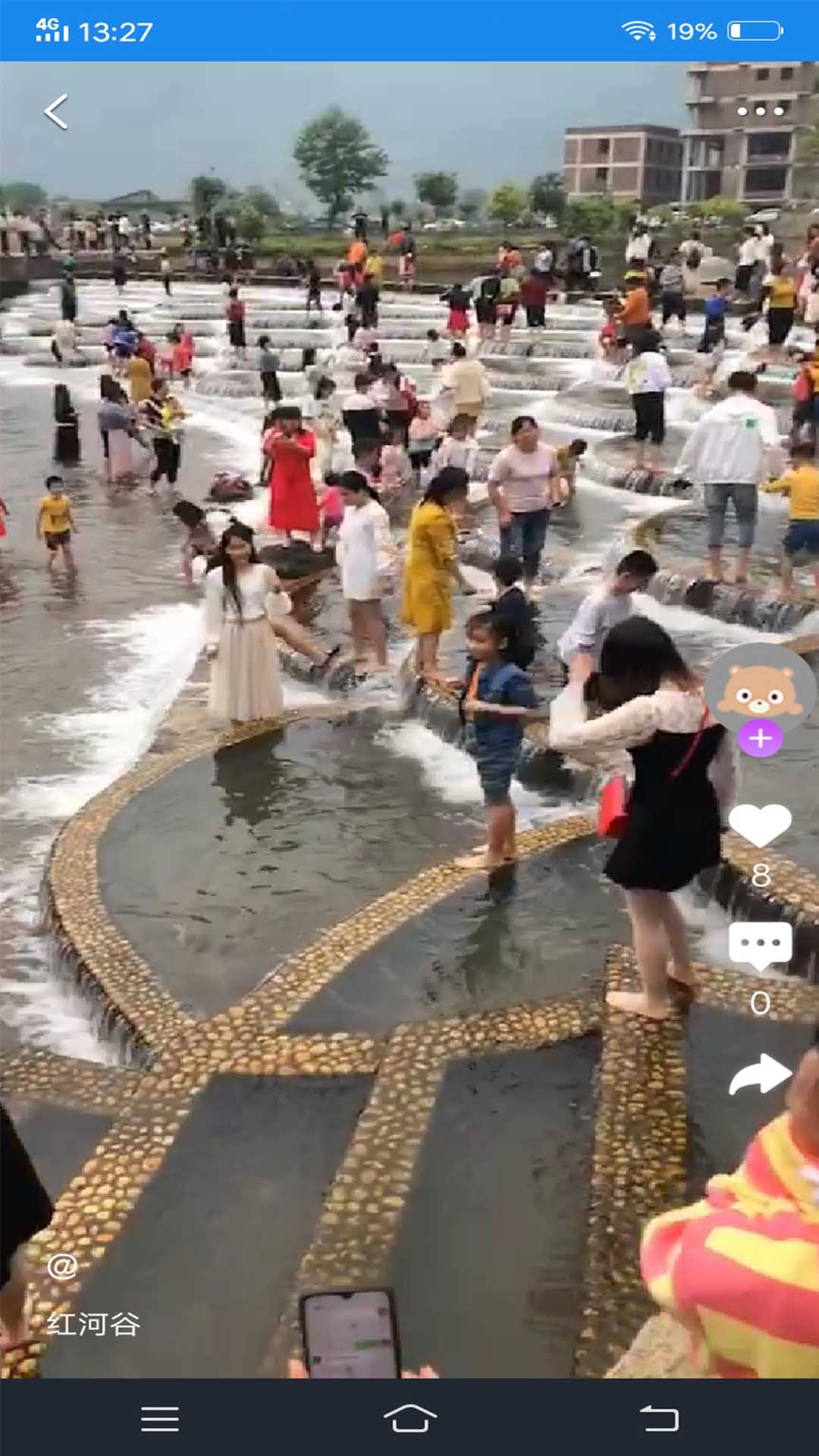Tap the system home button
Viewport: 819px width, 1456px height.
pyautogui.click(x=409, y=1418)
